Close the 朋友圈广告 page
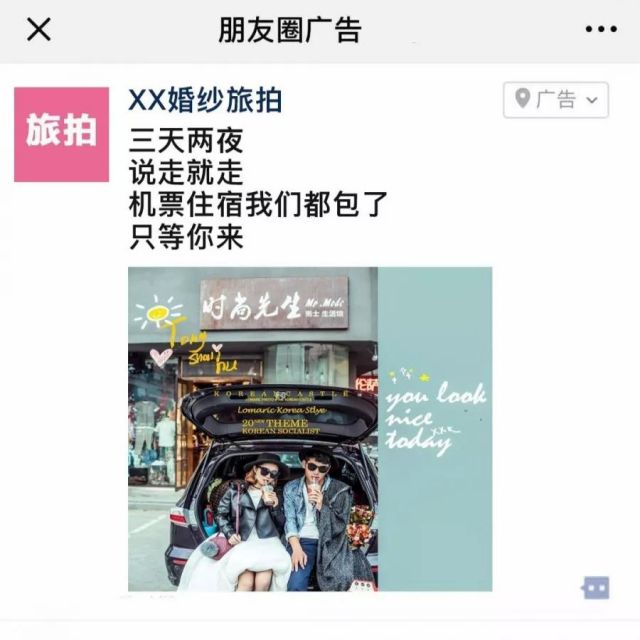The image size is (640, 640). [38, 30]
